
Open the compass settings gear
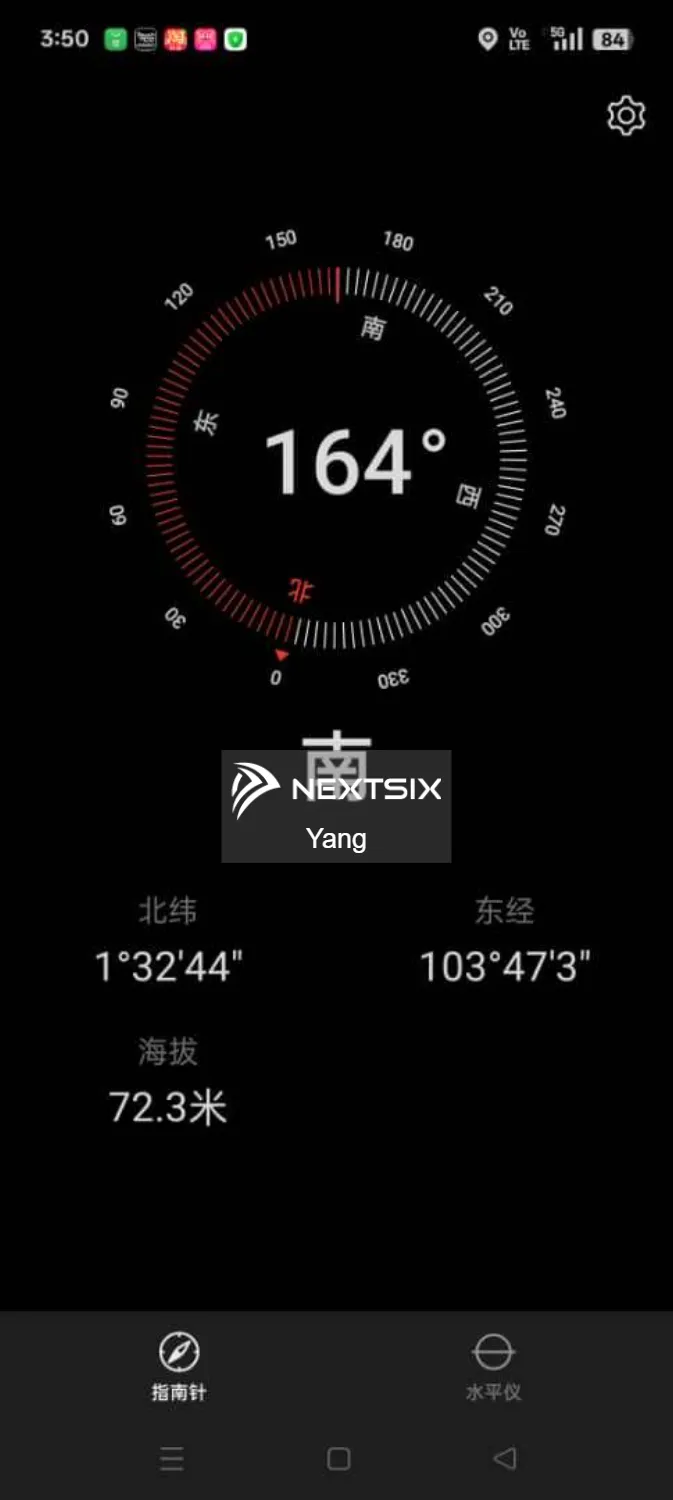pyautogui.click(x=626, y=116)
